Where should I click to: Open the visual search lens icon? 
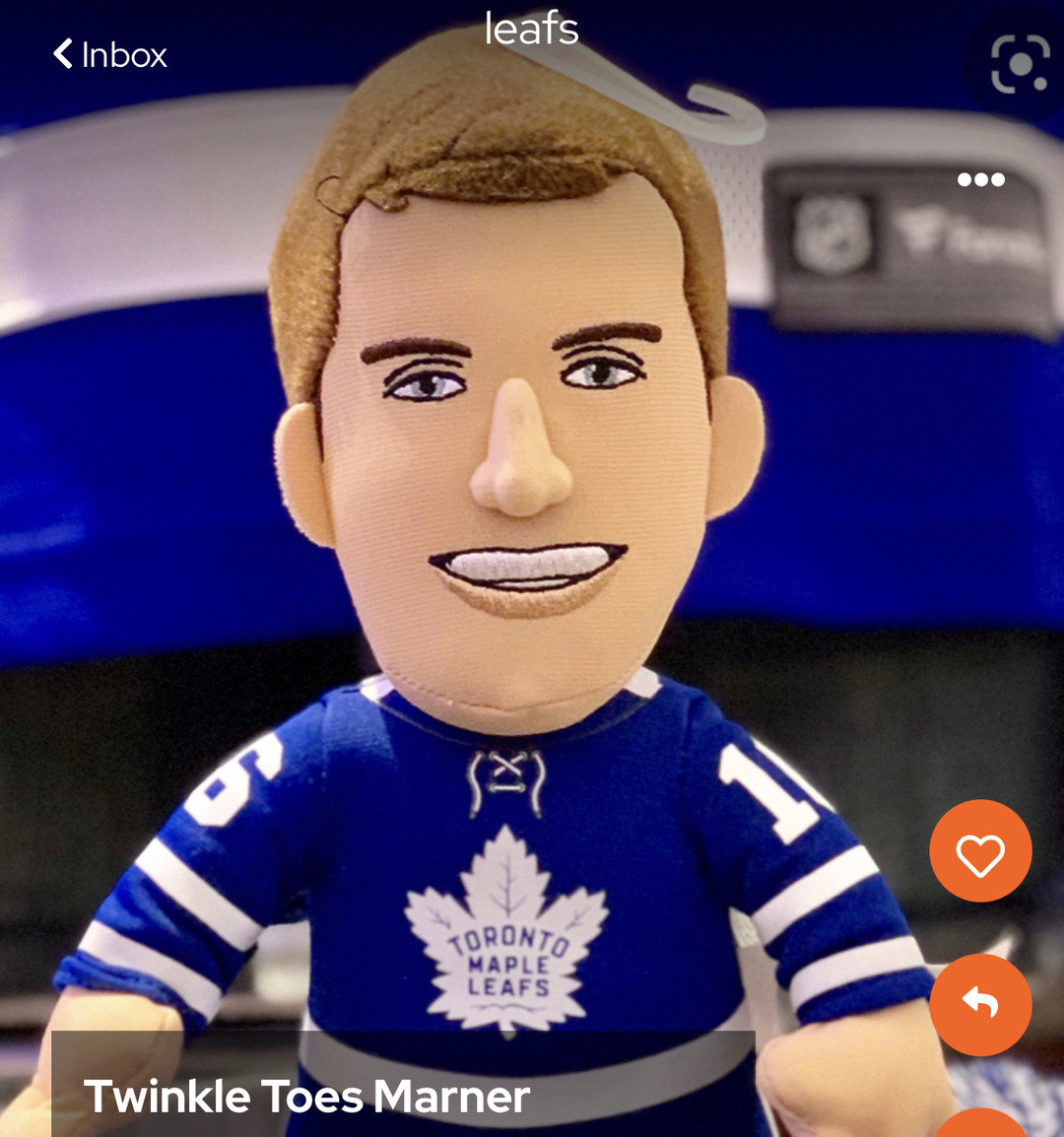(1020, 64)
